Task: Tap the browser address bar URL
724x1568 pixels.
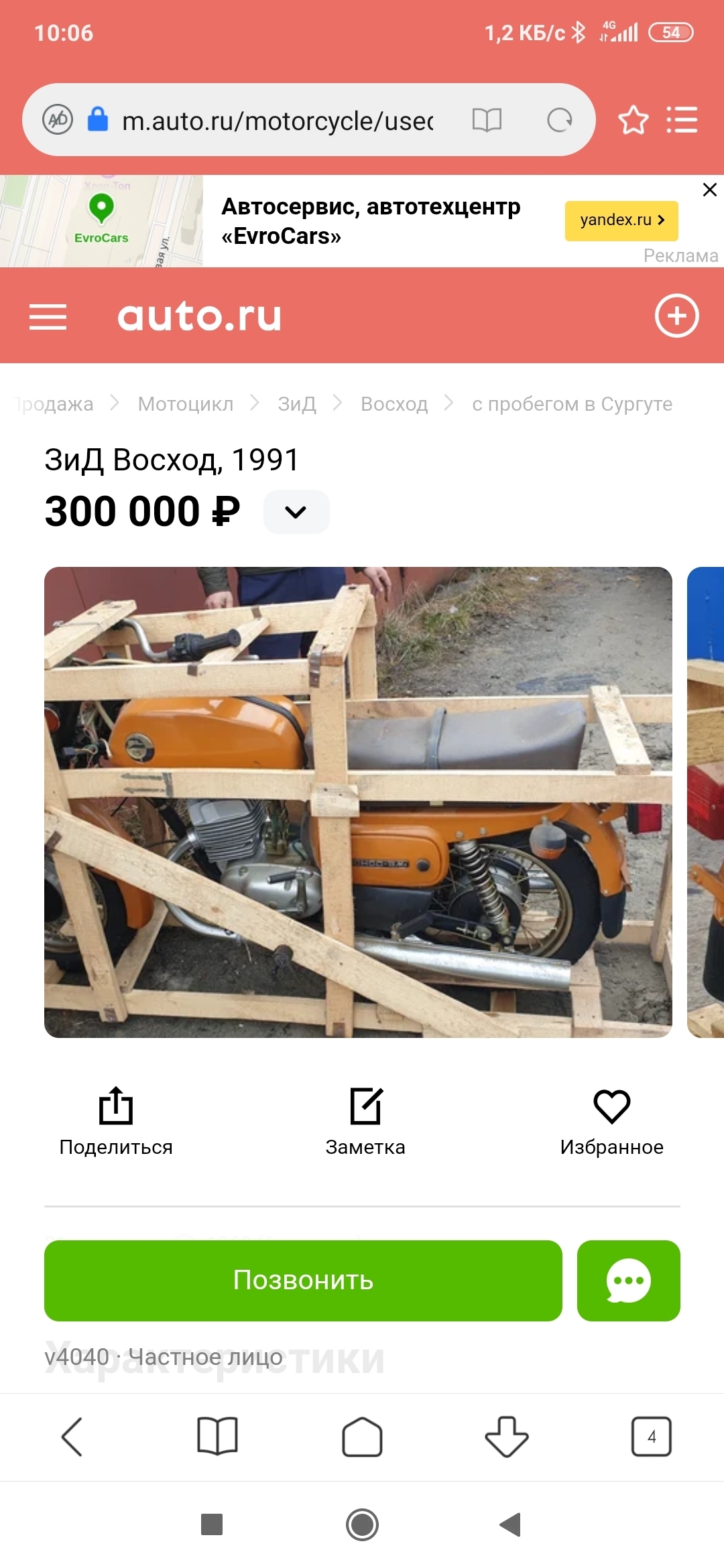Action: pos(277,121)
